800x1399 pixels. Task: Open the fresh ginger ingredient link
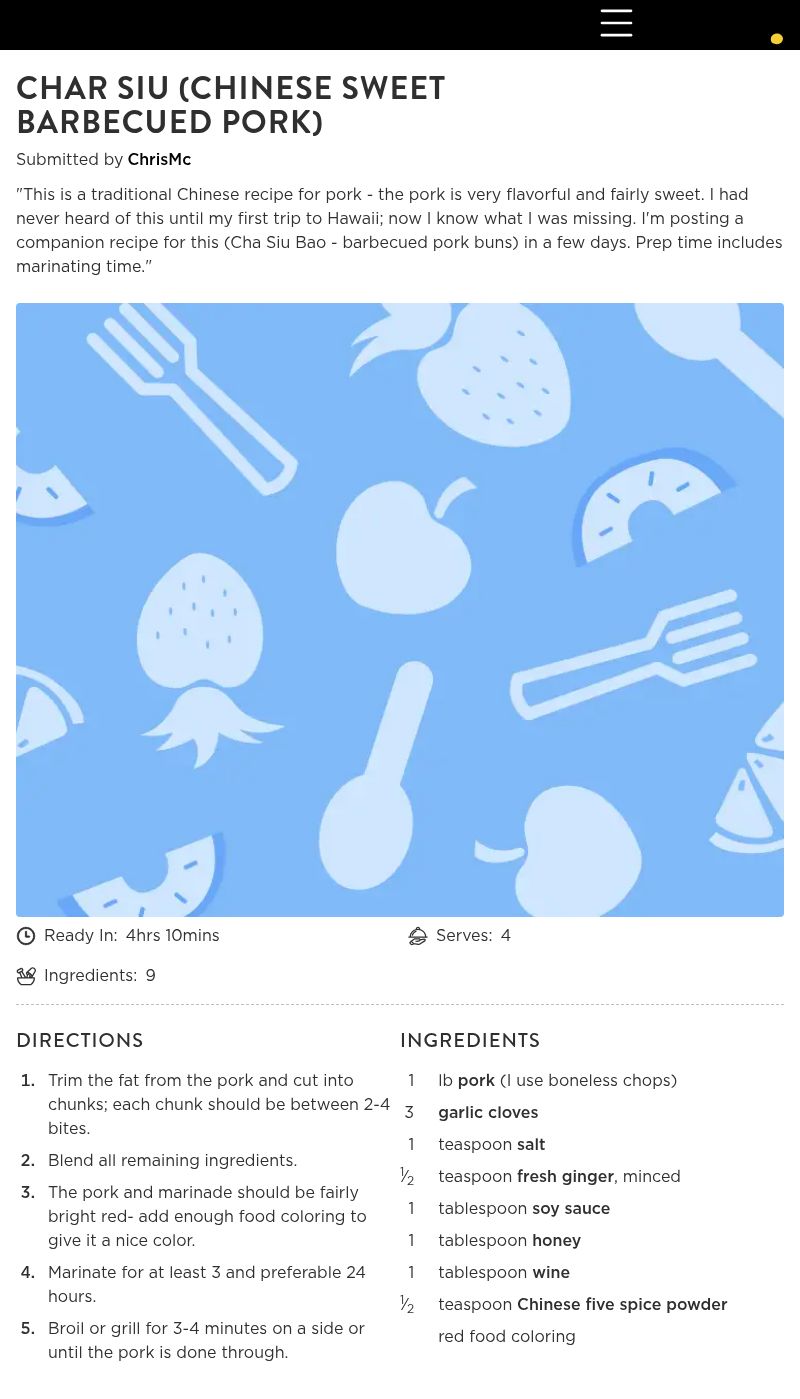[565, 1177]
